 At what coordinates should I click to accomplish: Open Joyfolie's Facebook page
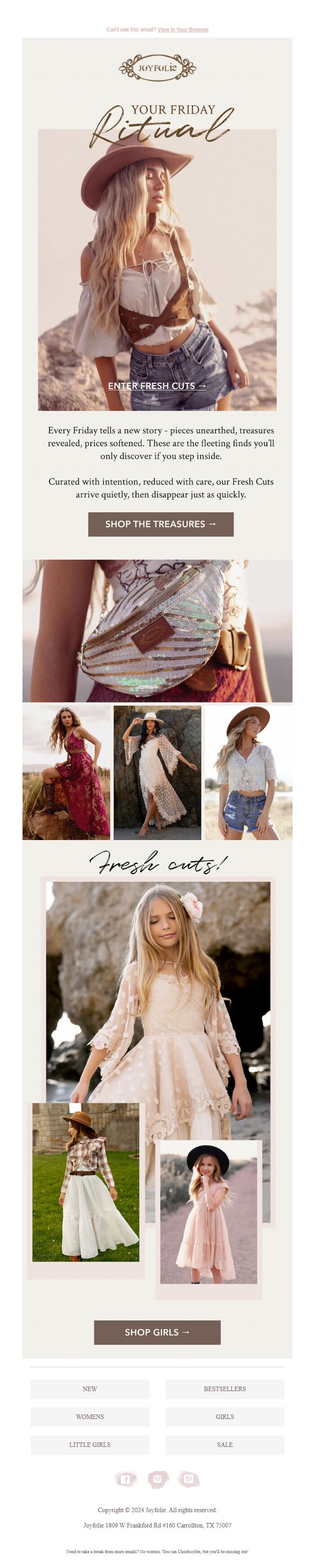126,1478
